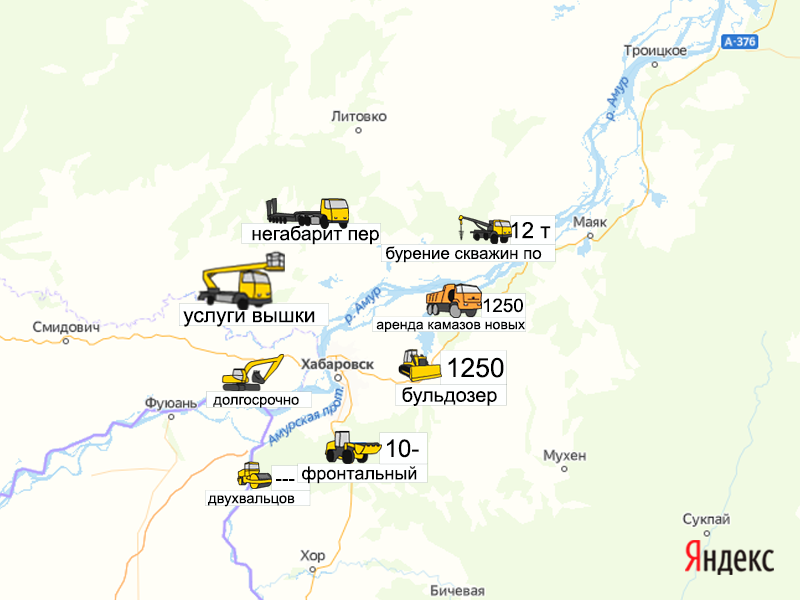Image resolution: width=800 pixels, height=600 pixels.
Task: Select the долгосрочно excavator marker
Action: [x=252, y=373]
